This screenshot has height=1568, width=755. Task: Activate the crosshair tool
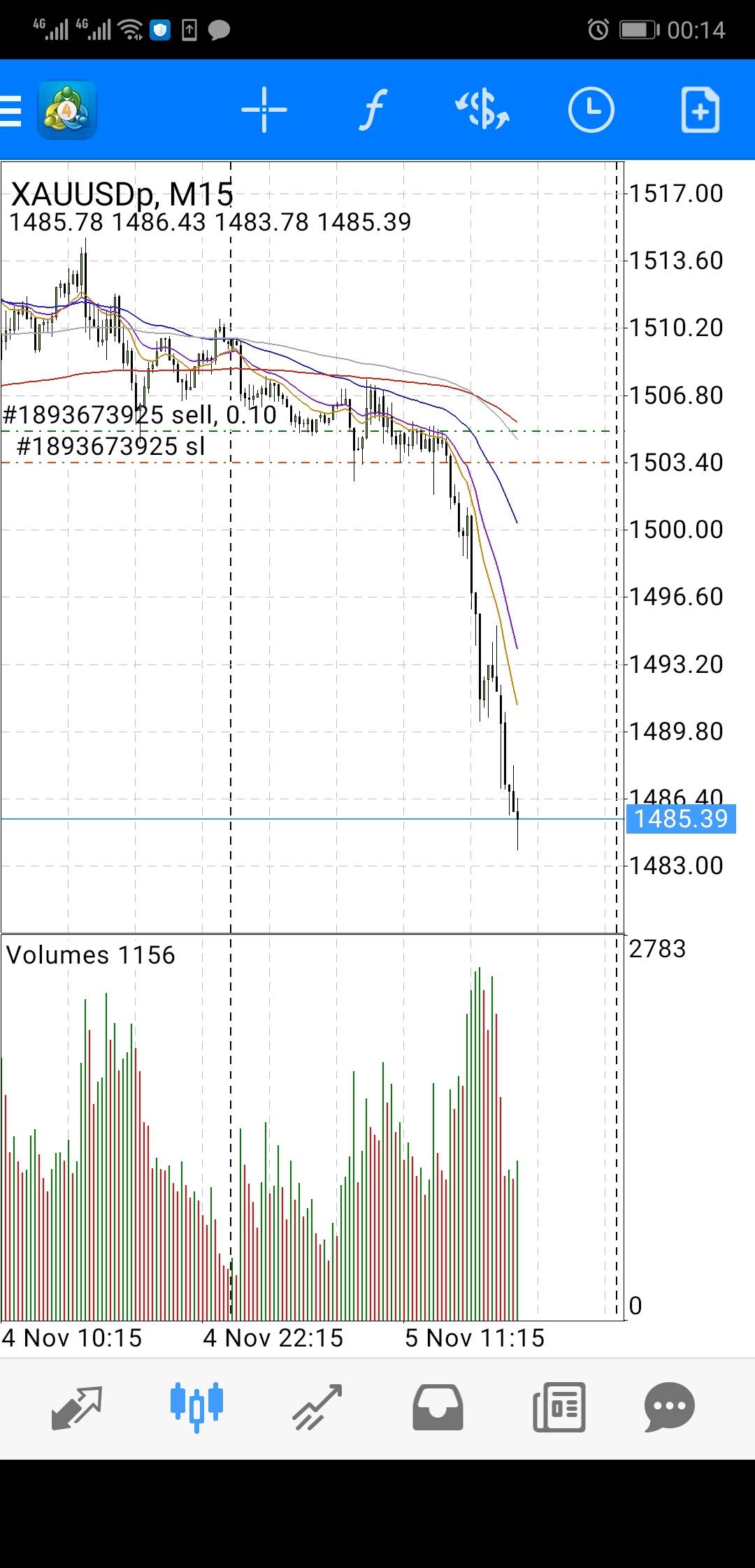click(264, 110)
